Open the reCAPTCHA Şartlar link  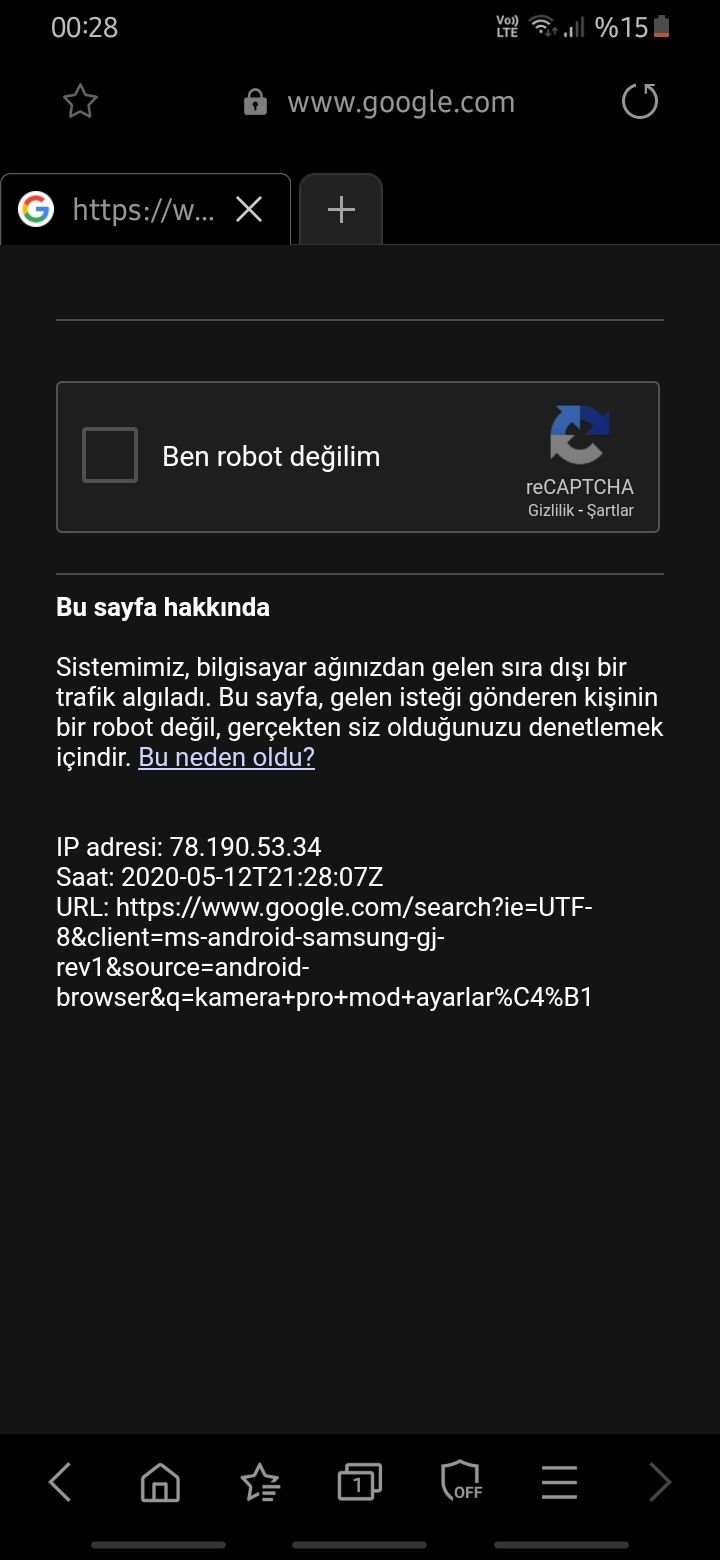pyautogui.click(x=610, y=511)
